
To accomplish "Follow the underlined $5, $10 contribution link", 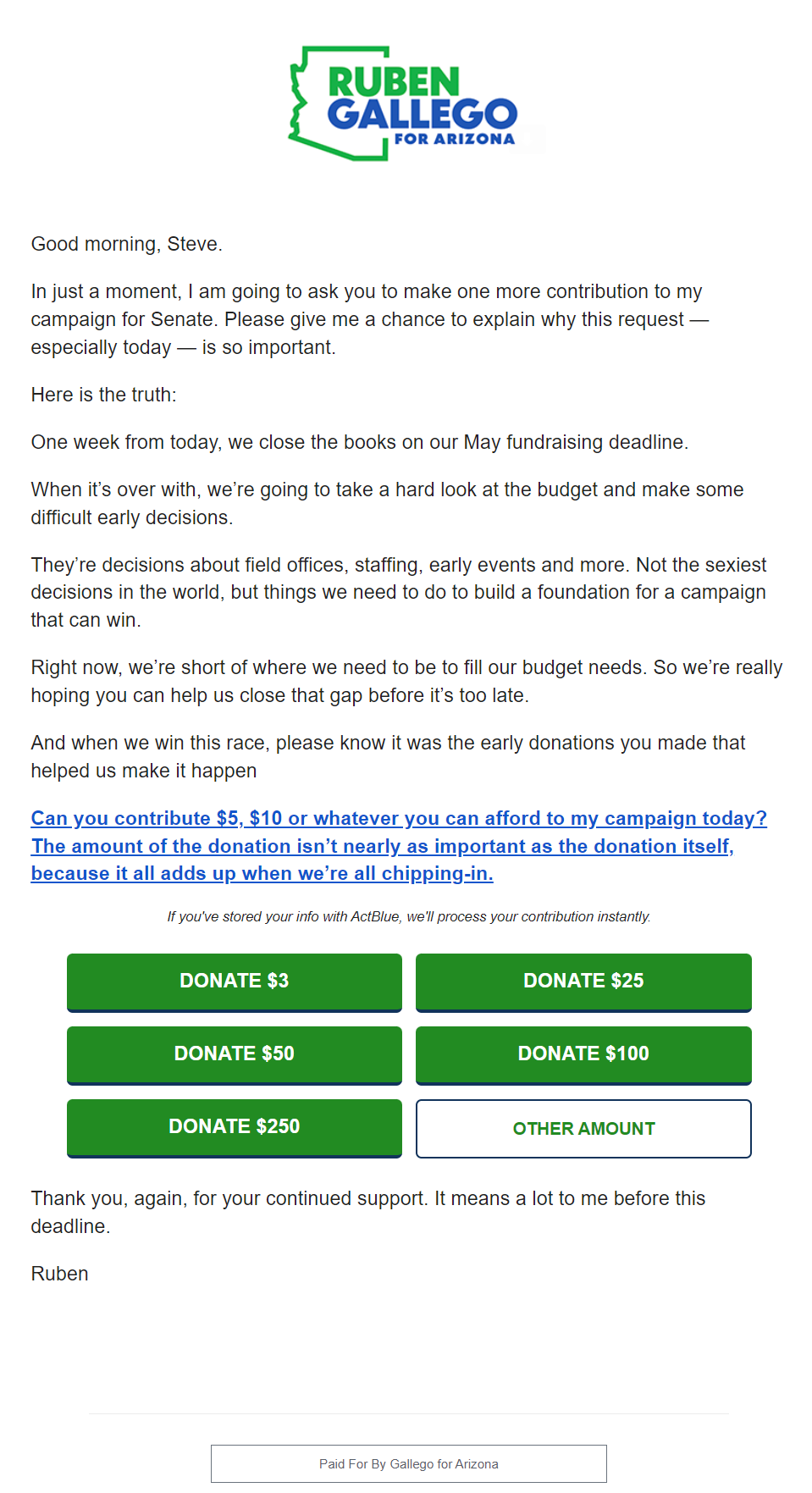I will [399, 846].
